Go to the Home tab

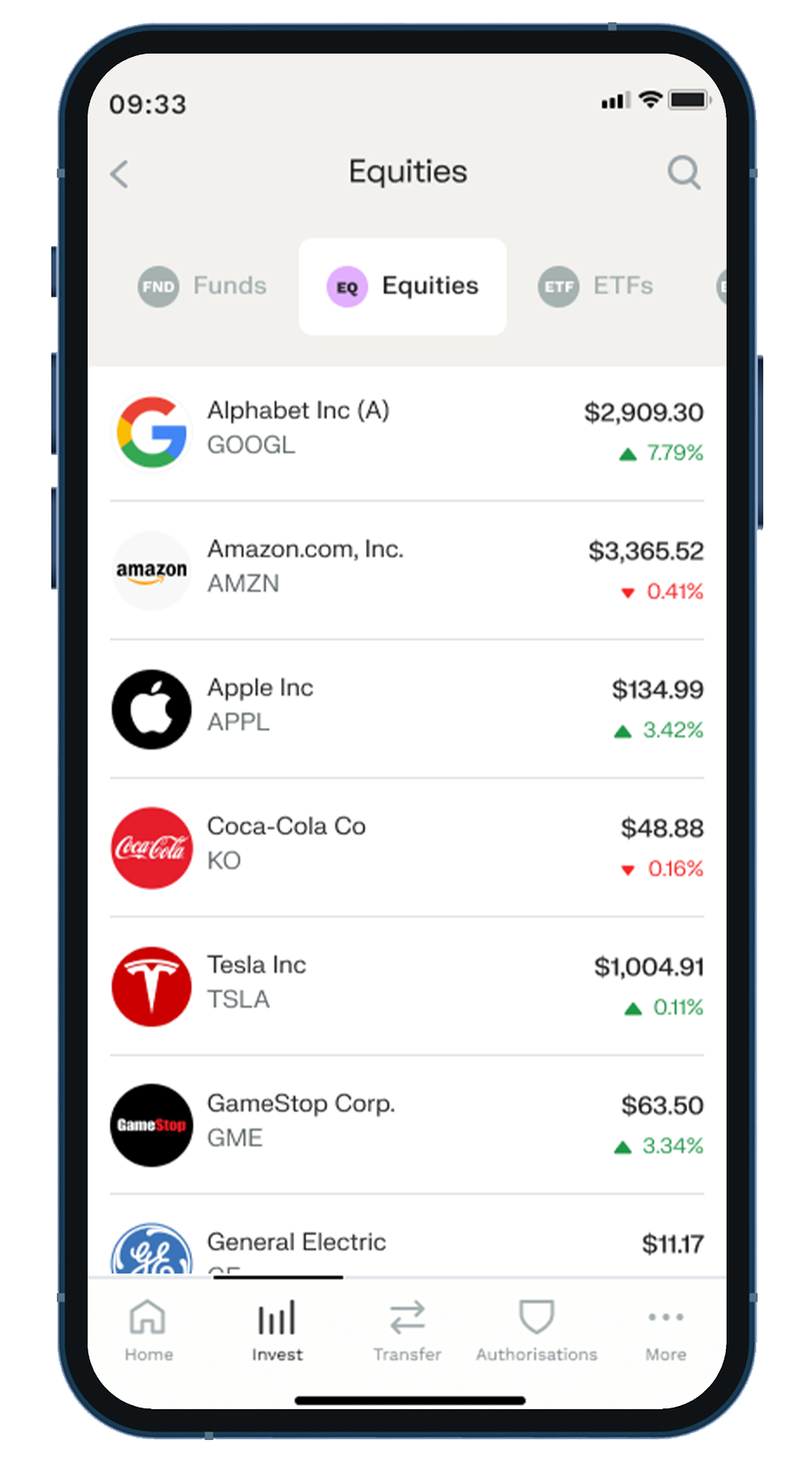(149, 1331)
